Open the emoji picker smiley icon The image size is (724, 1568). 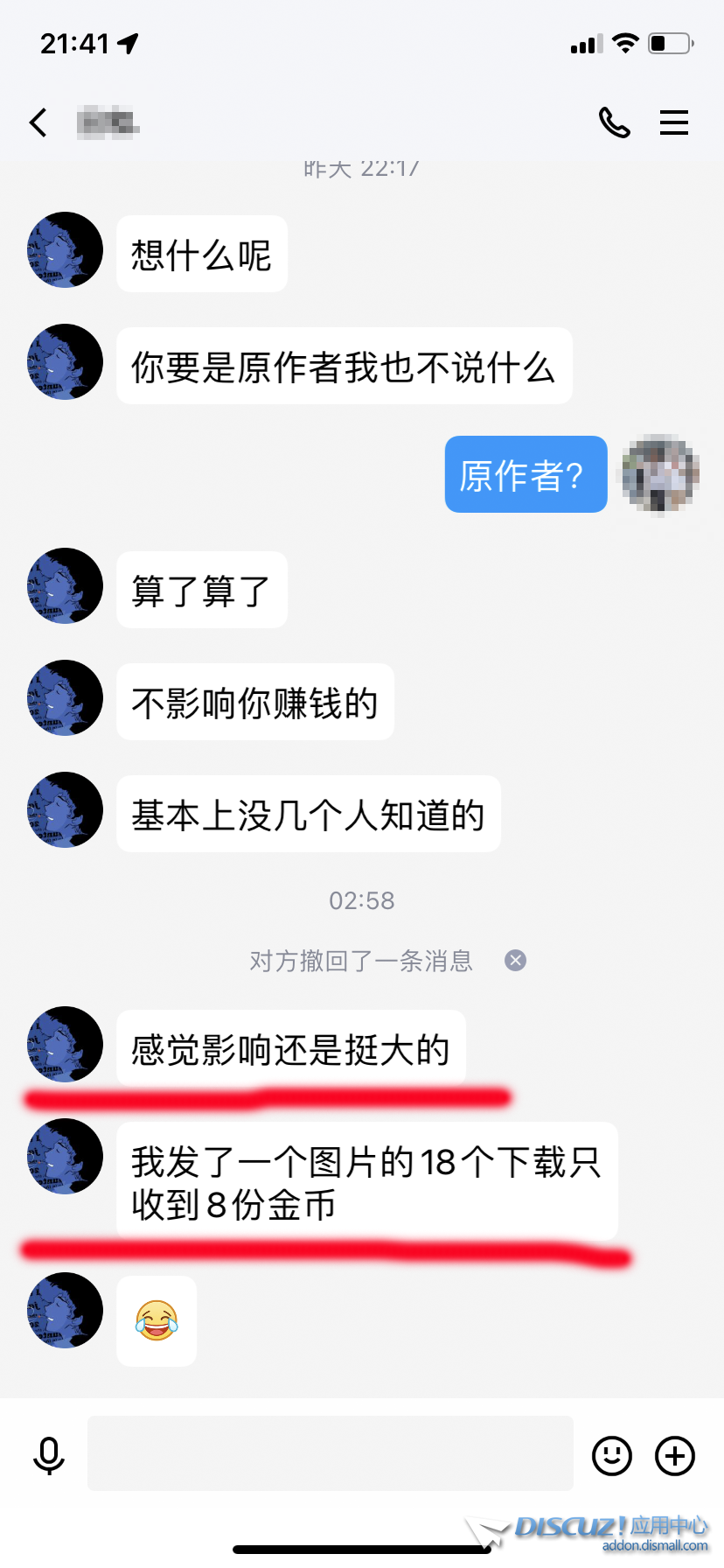click(x=611, y=1455)
